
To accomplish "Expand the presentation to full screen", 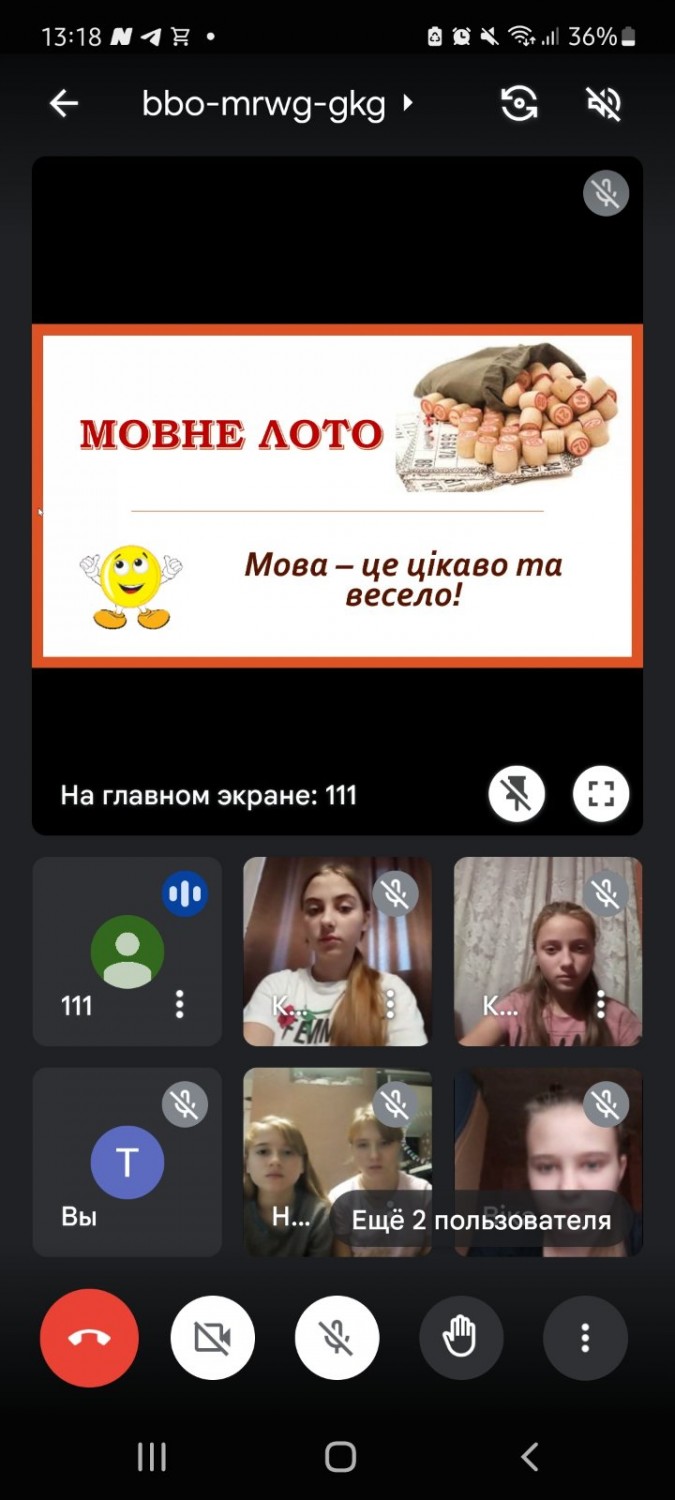I will point(601,794).
